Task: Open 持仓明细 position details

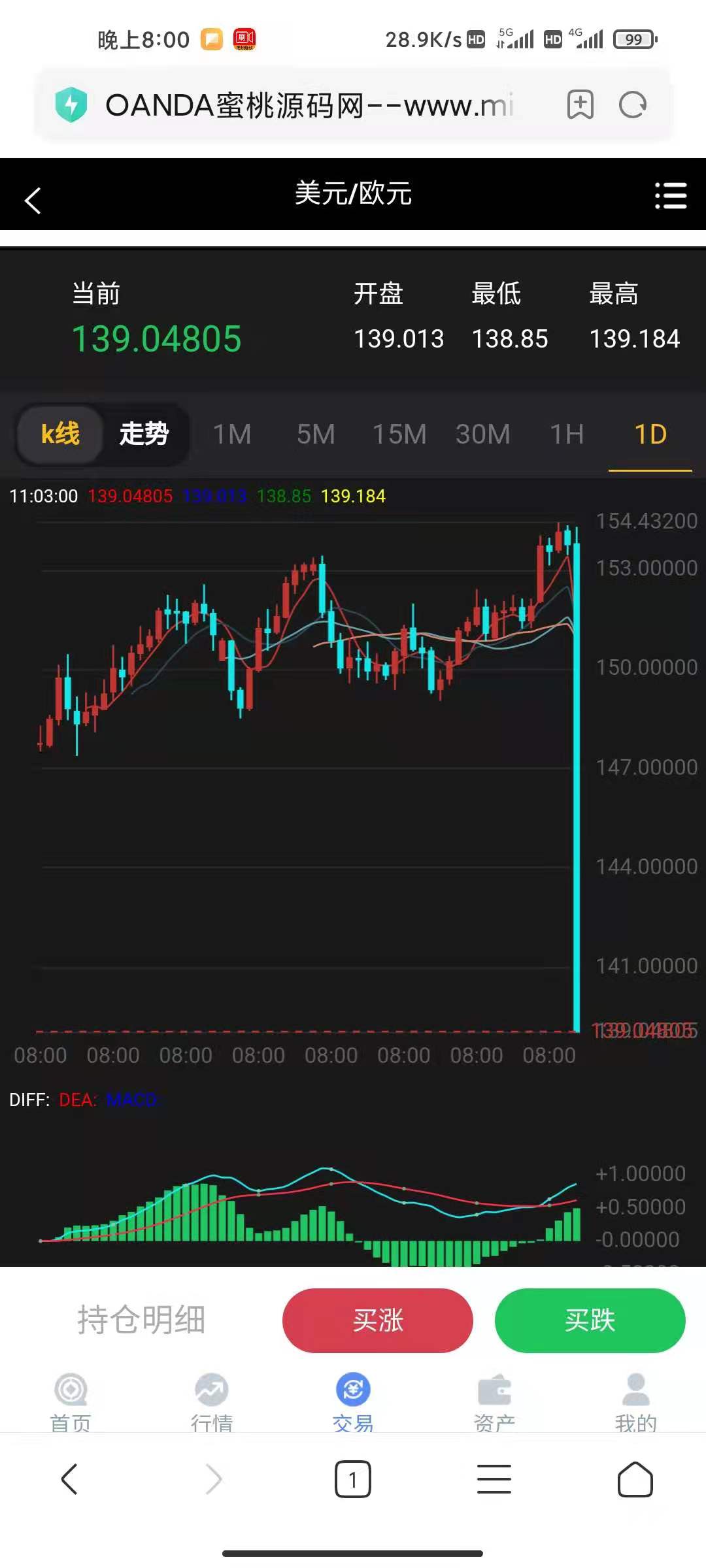Action: click(141, 1320)
